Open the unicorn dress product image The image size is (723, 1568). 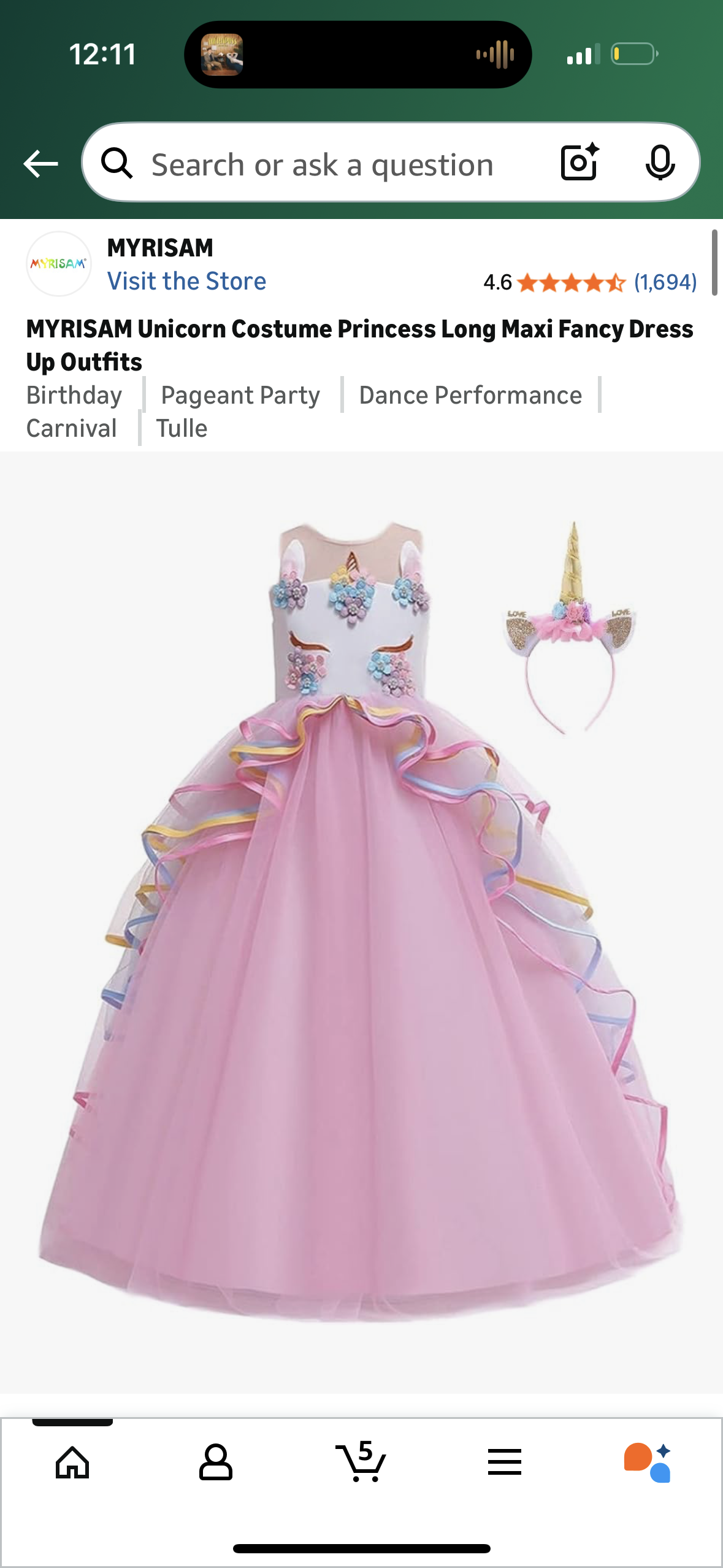361,920
